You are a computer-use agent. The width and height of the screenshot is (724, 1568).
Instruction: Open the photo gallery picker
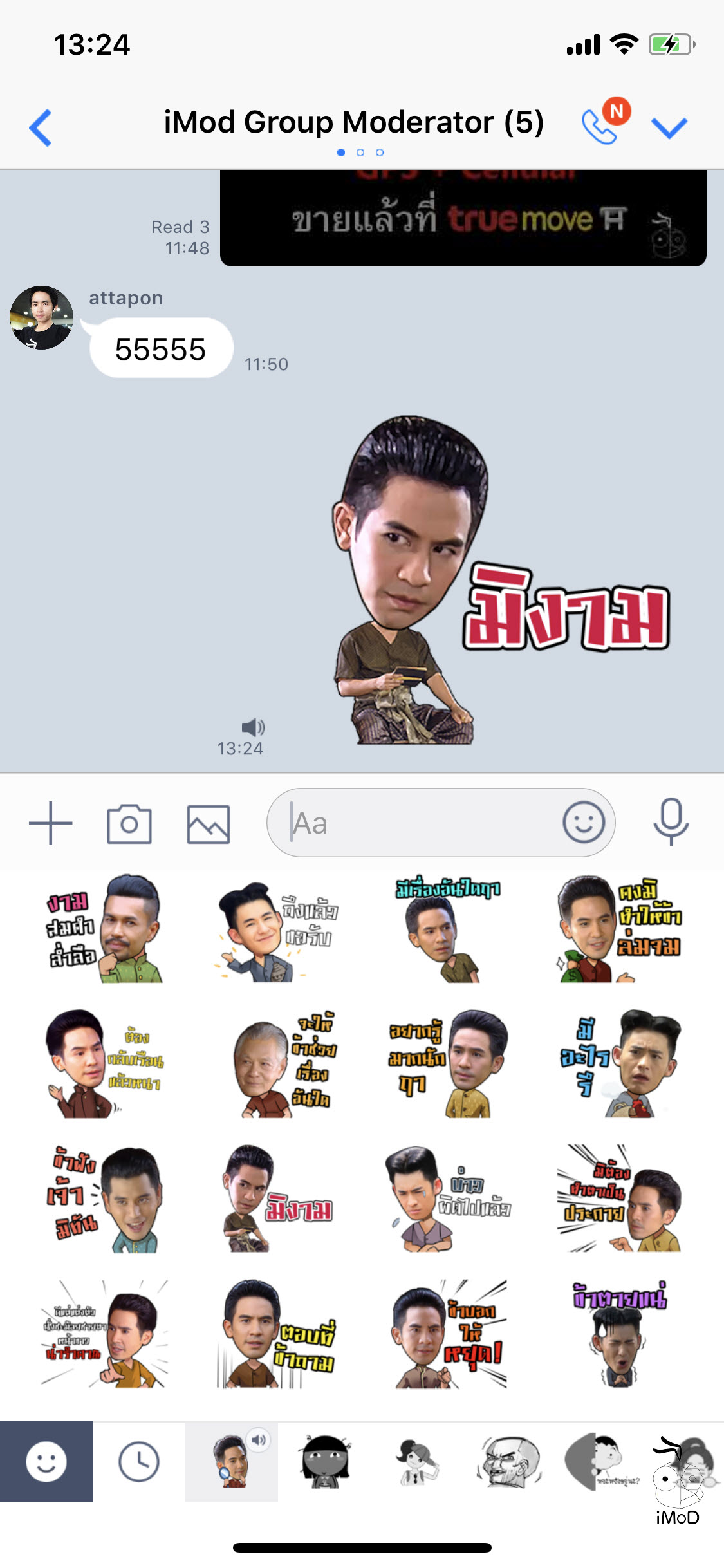208,823
